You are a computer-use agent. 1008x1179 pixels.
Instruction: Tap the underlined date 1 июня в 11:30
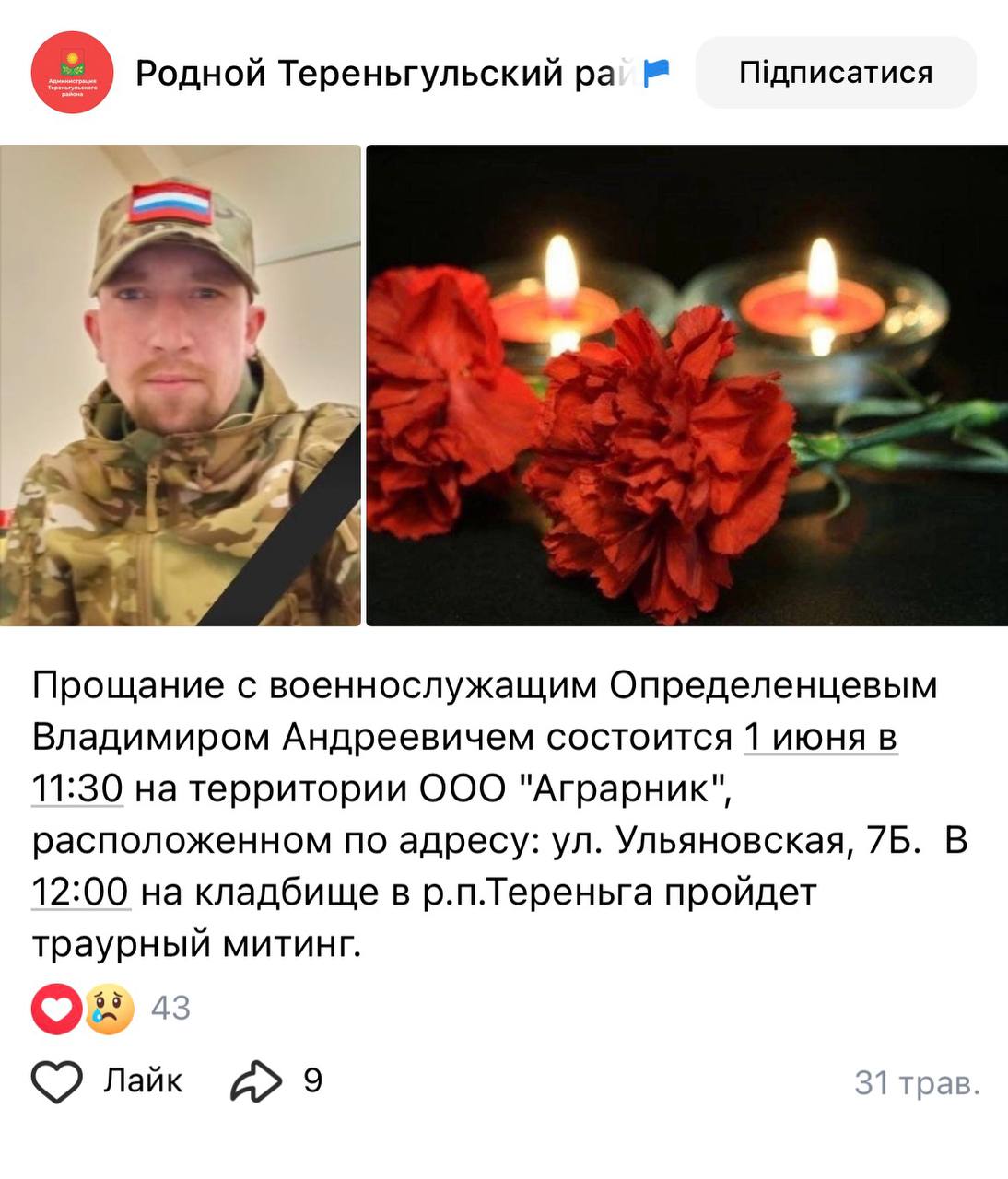819,737
